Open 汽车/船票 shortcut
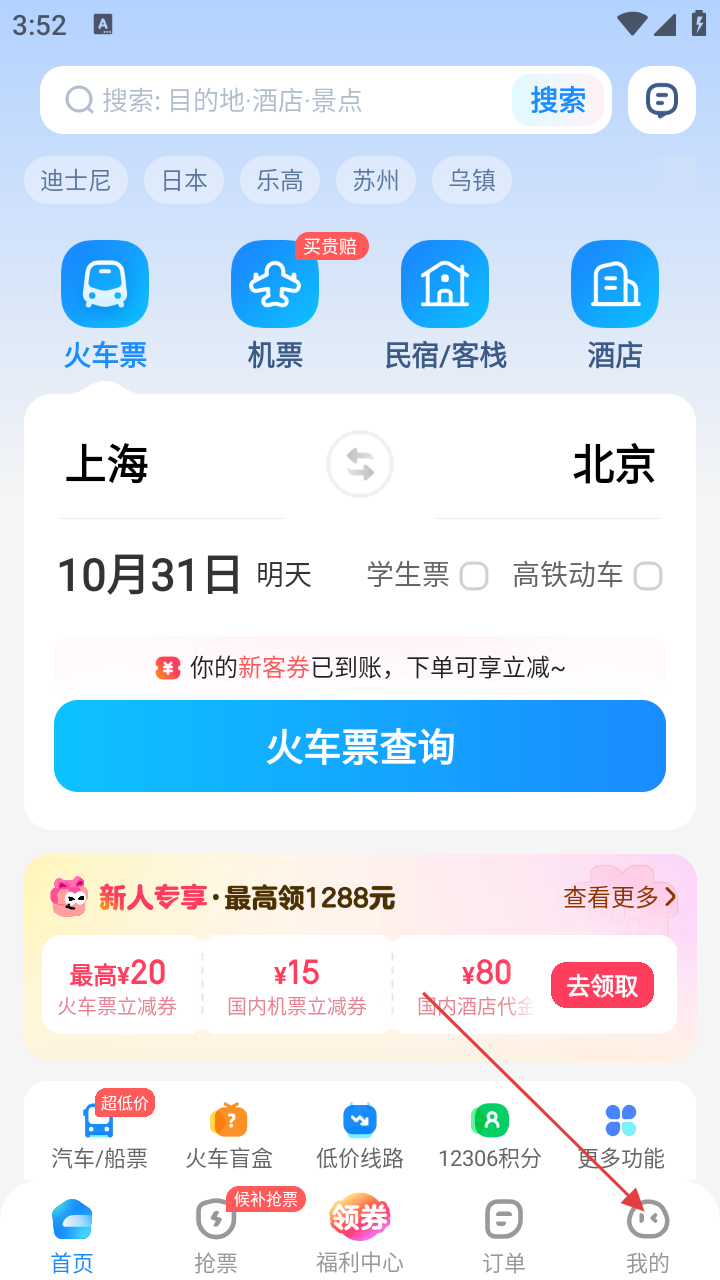Screen dimensions: 720x1280 click(99, 1135)
